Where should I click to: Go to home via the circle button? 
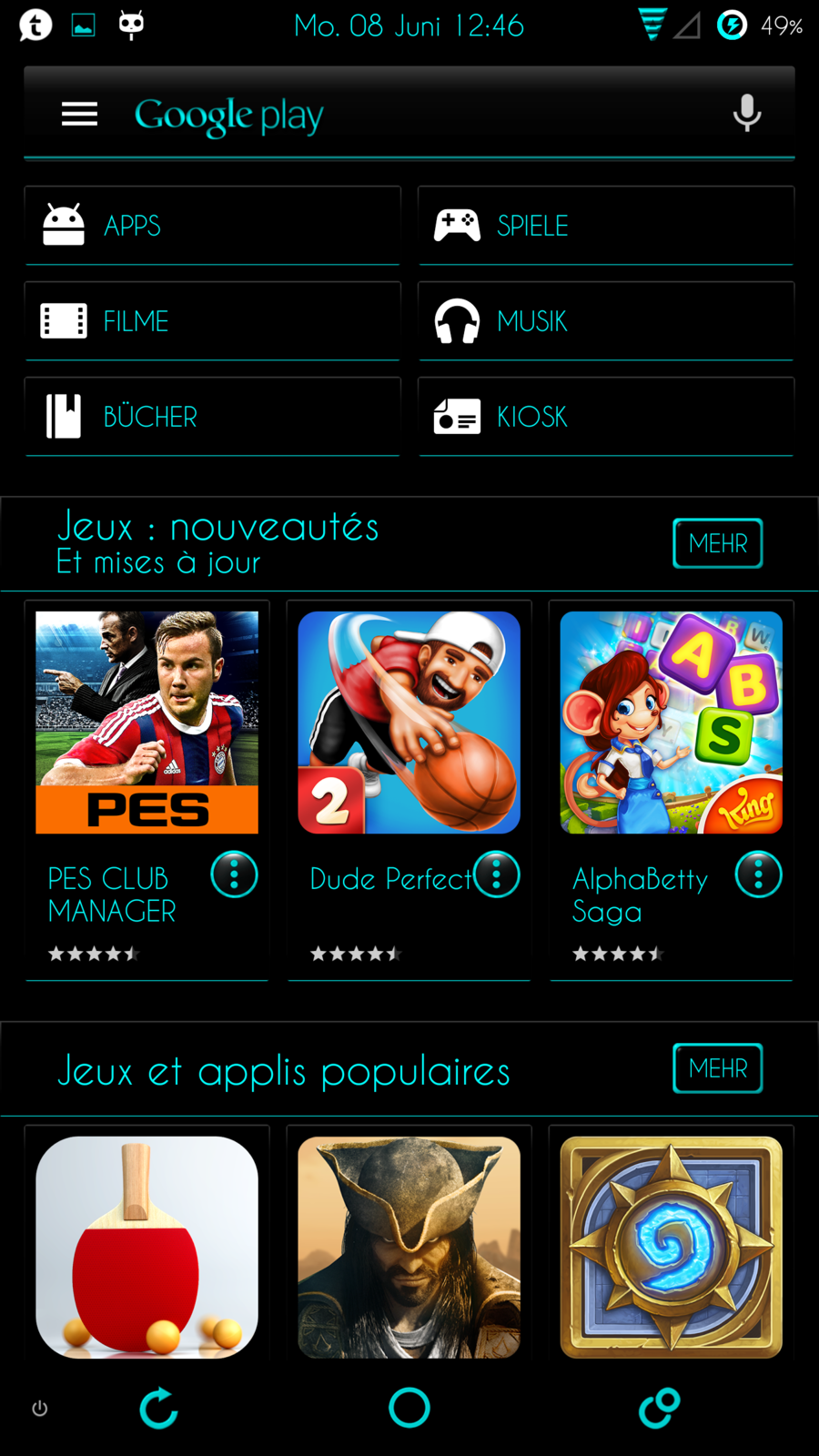tap(409, 1408)
